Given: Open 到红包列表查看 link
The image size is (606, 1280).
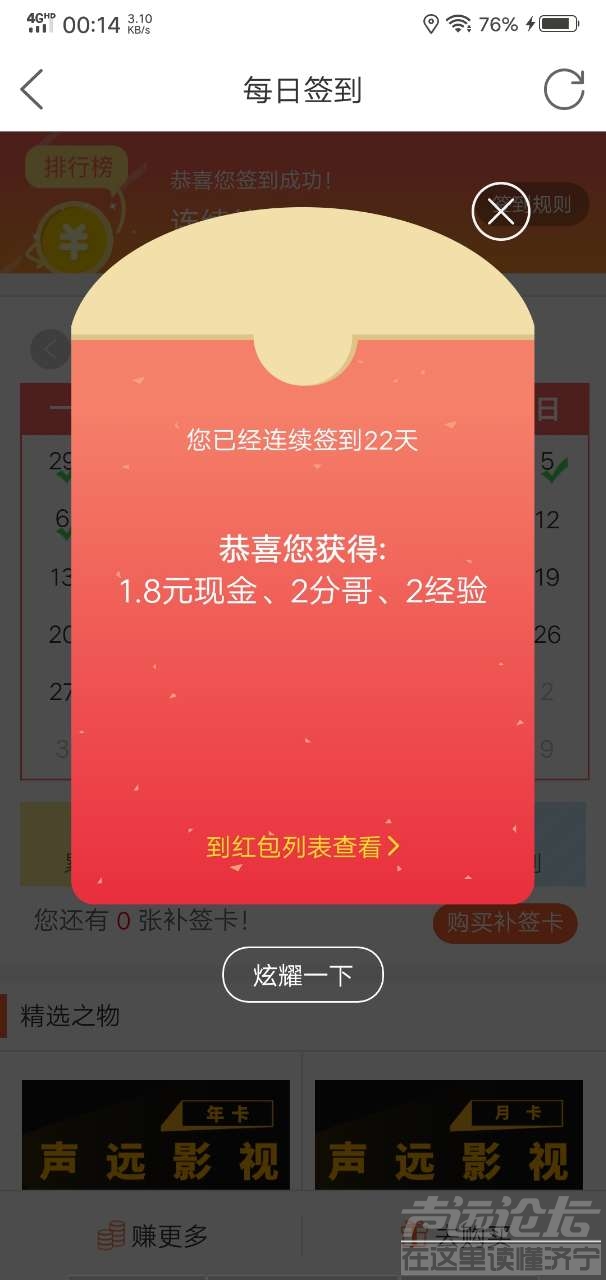Looking at the screenshot, I should pyautogui.click(x=302, y=846).
